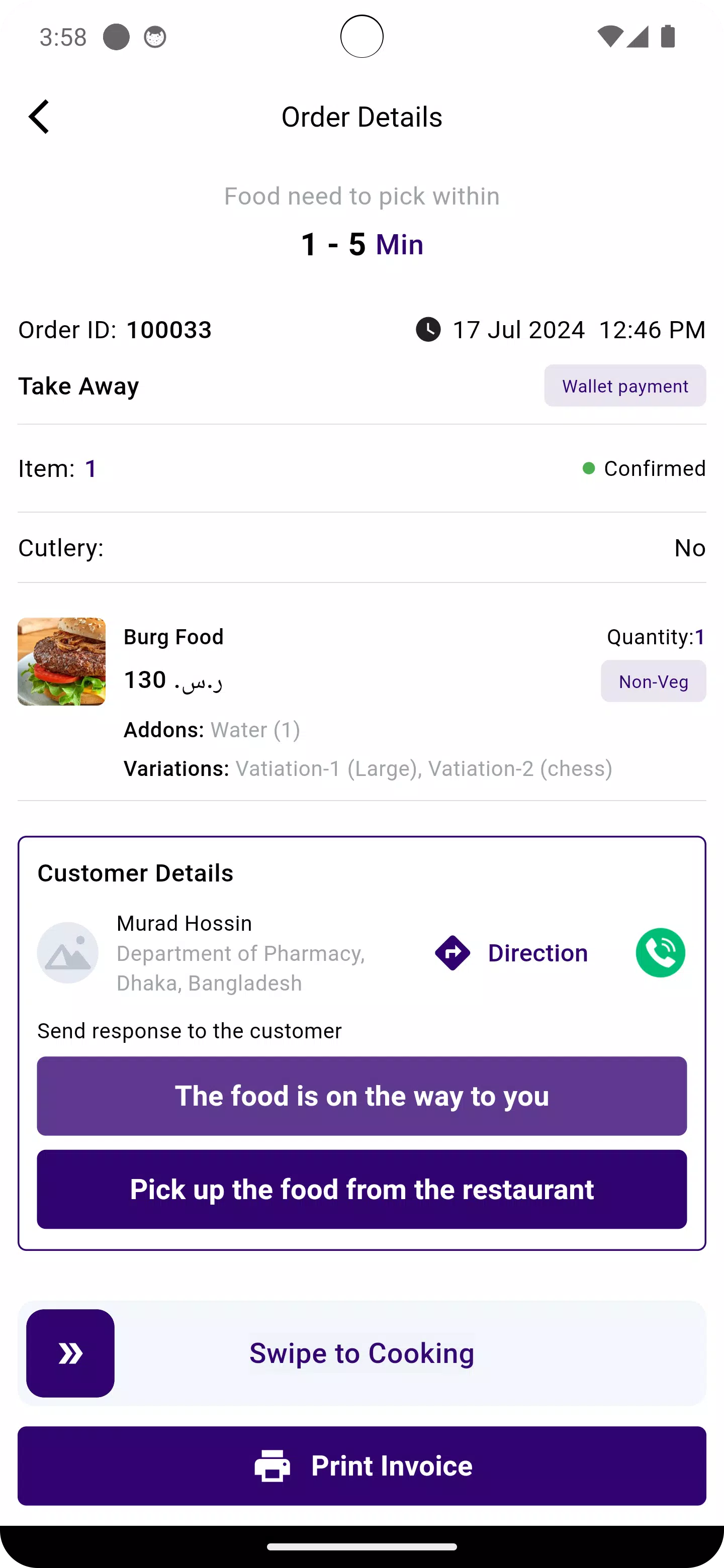The width and height of the screenshot is (724, 1568).
Task: Open Direction to the customer's address
Action: pyautogui.click(x=511, y=952)
